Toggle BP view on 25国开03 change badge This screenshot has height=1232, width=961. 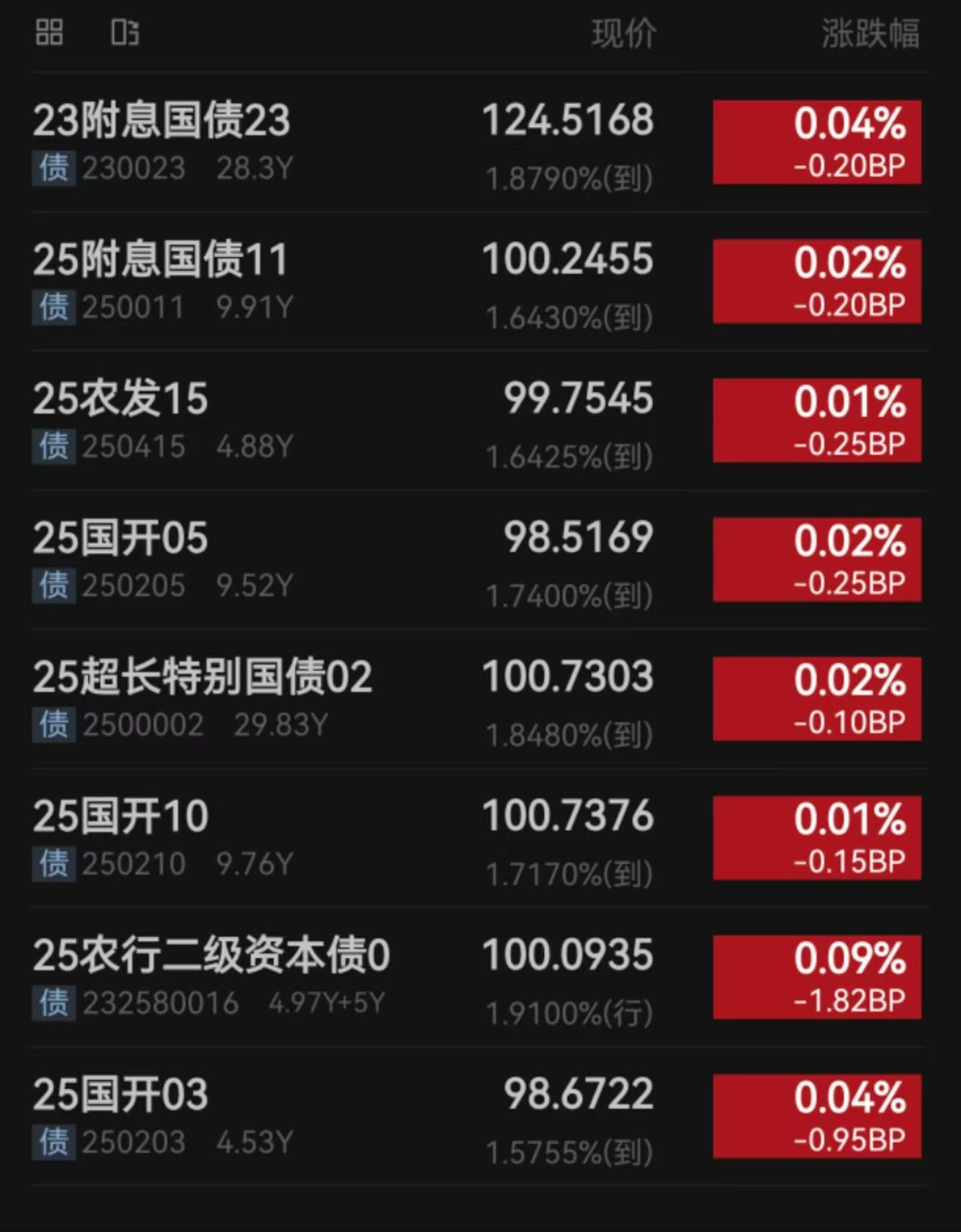tap(817, 1115)
